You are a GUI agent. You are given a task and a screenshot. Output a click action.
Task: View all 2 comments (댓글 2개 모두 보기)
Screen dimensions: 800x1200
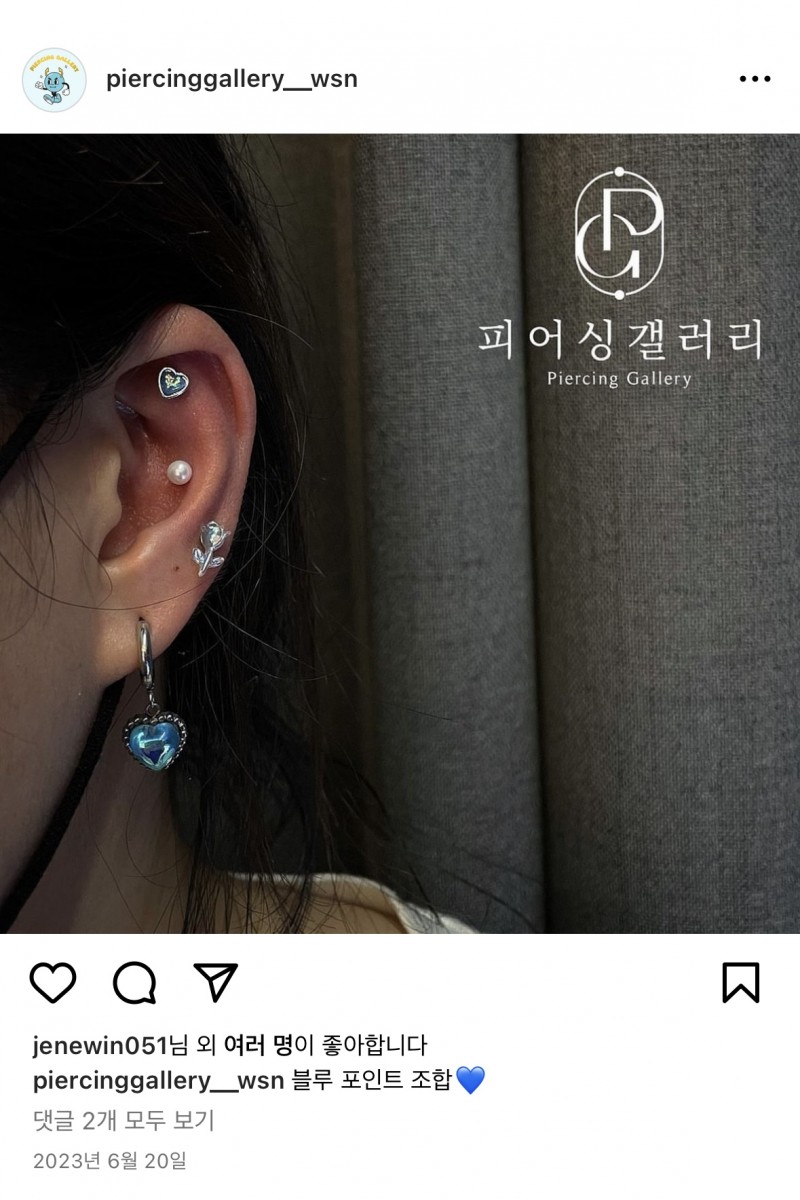(x=123, y=1120)
